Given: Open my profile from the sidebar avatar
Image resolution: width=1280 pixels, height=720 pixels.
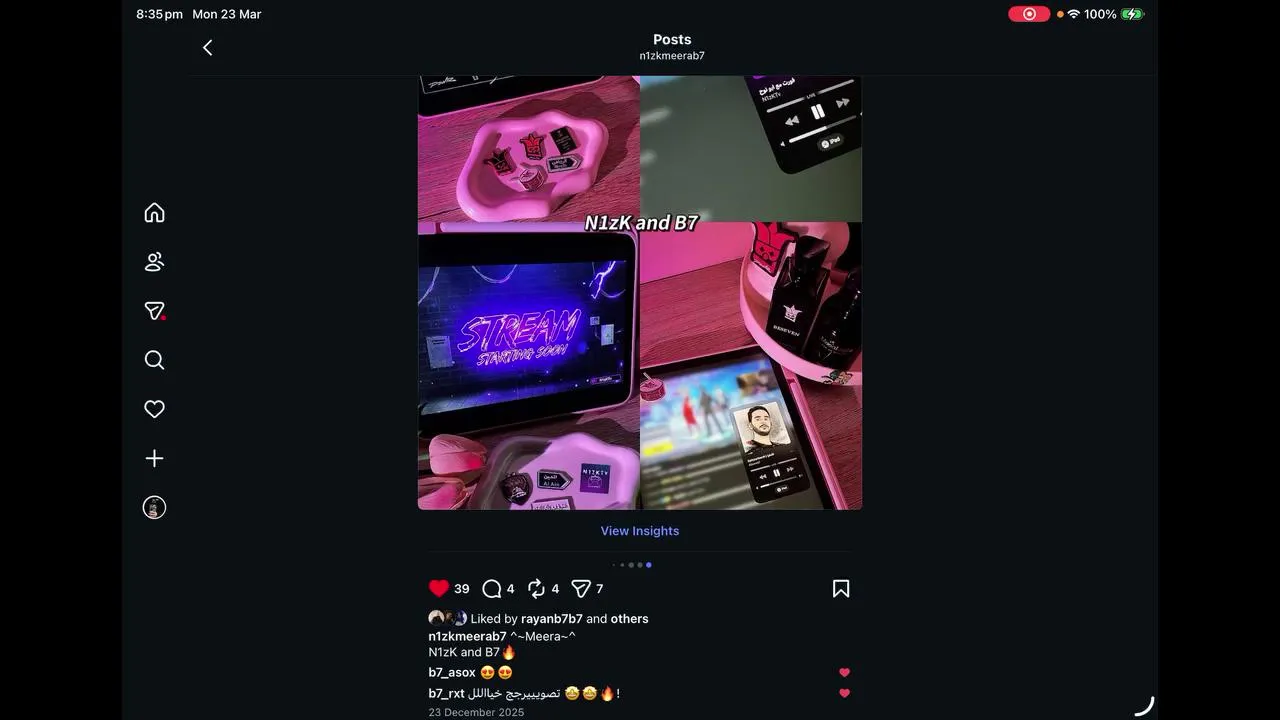Looking at the screenshot, I should (x=154, y=507).
